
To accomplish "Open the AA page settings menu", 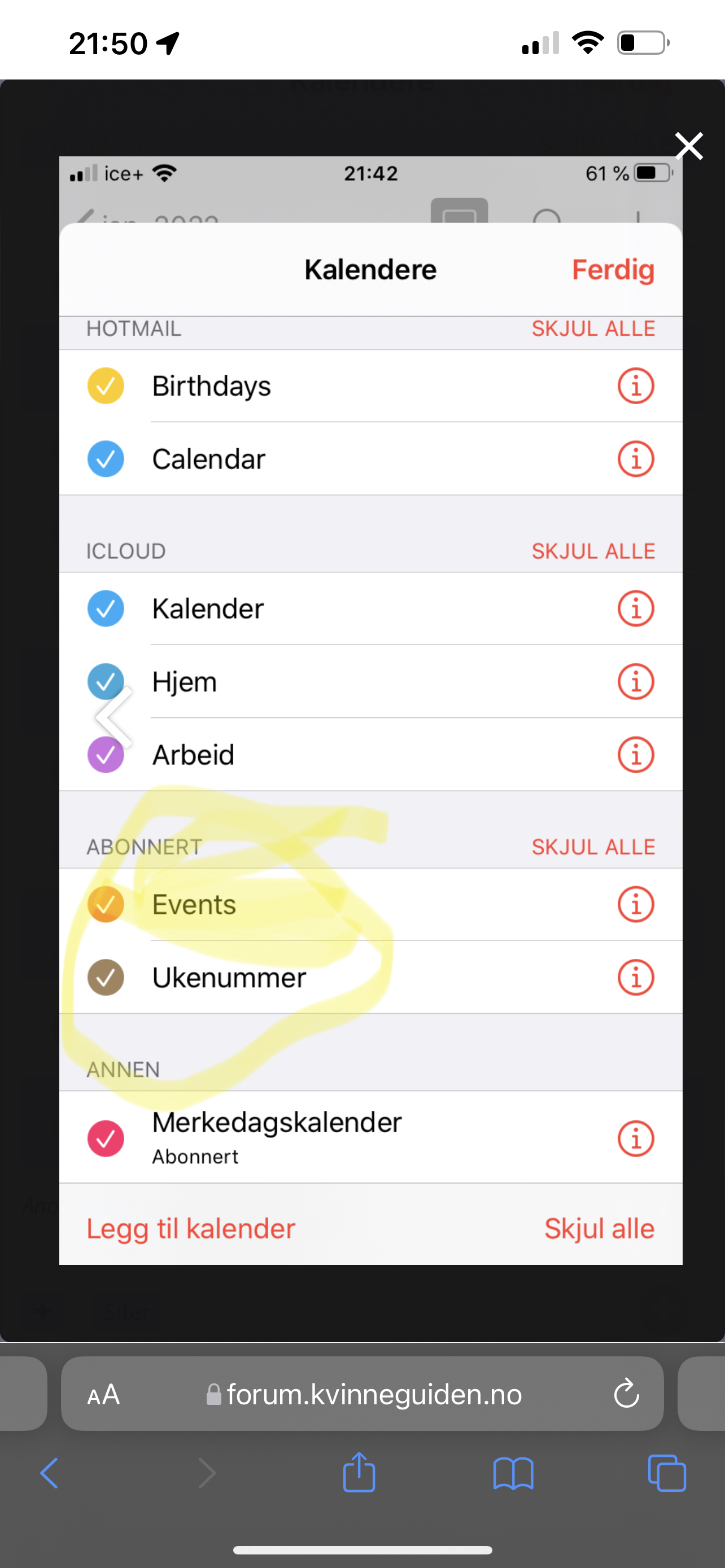I will tap(103, 1394).
